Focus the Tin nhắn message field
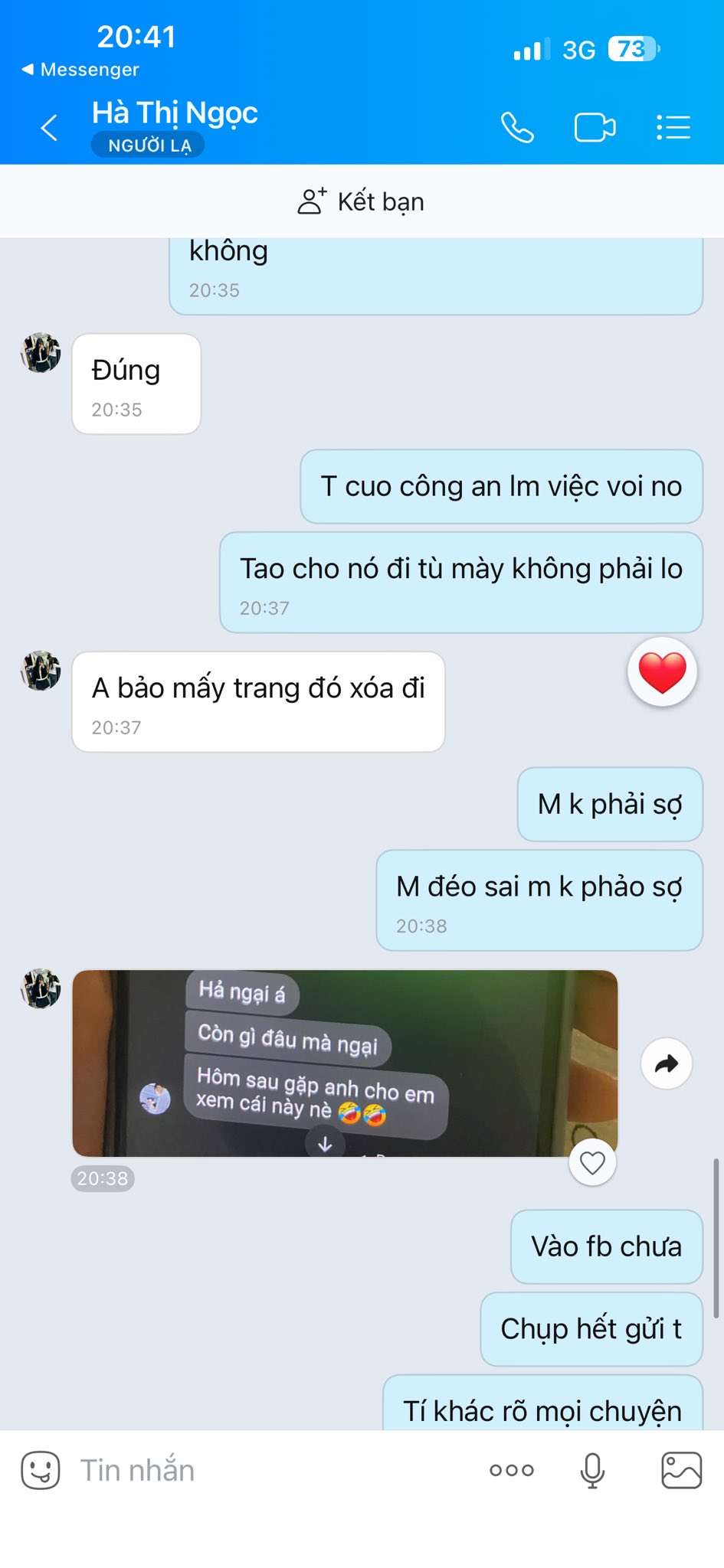 click(x=268, y=1470)
